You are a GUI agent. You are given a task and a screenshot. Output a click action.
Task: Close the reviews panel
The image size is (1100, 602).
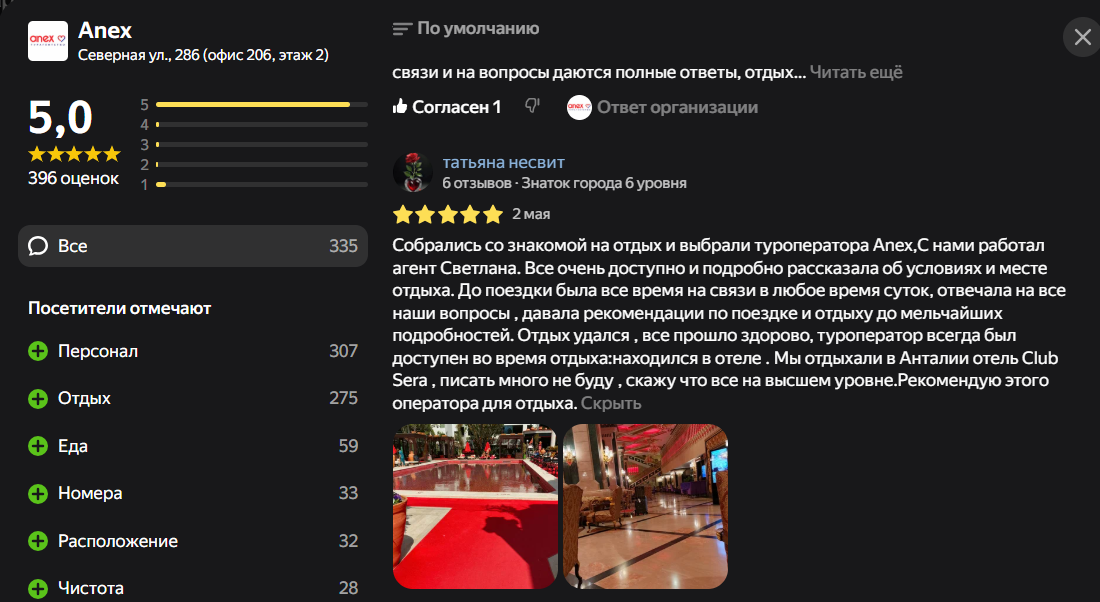pos(1082,38)
